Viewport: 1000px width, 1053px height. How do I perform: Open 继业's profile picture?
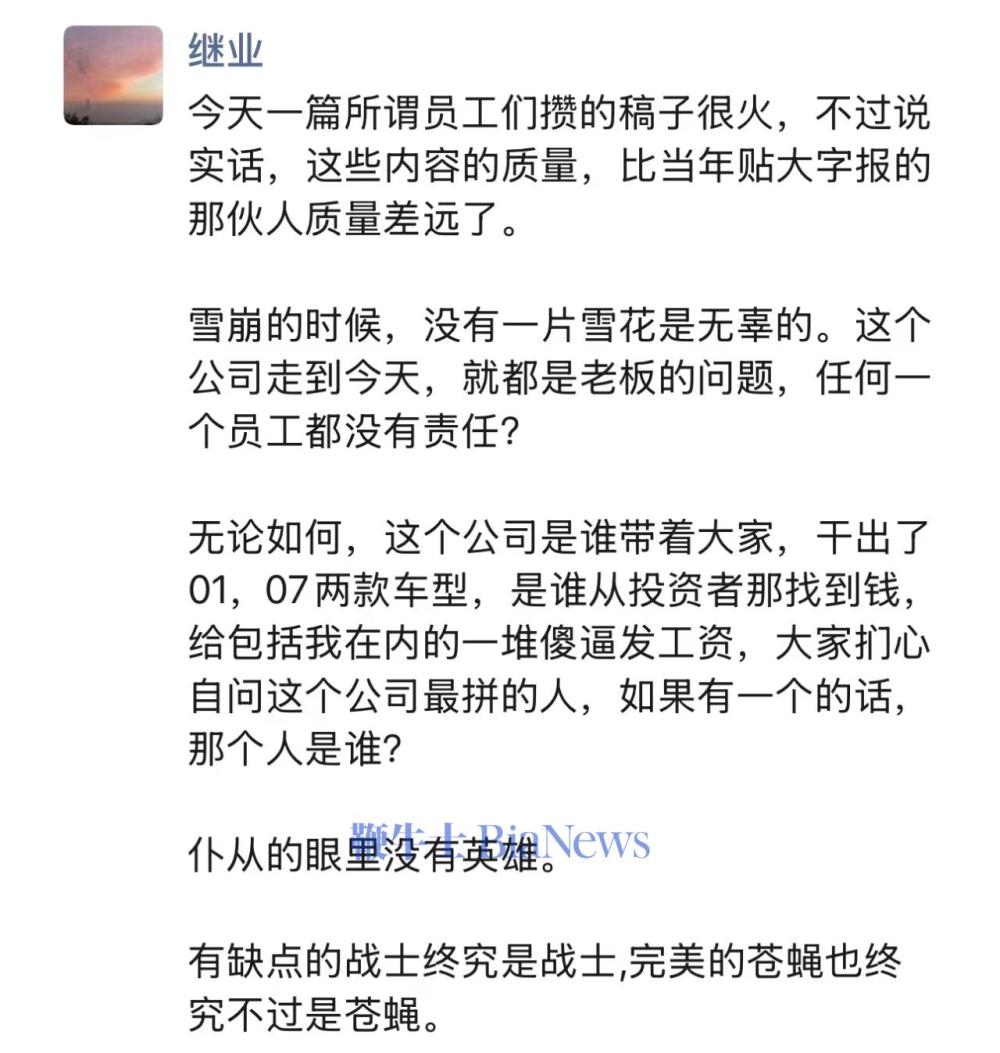pyautogui.click(x=113, y=76)
